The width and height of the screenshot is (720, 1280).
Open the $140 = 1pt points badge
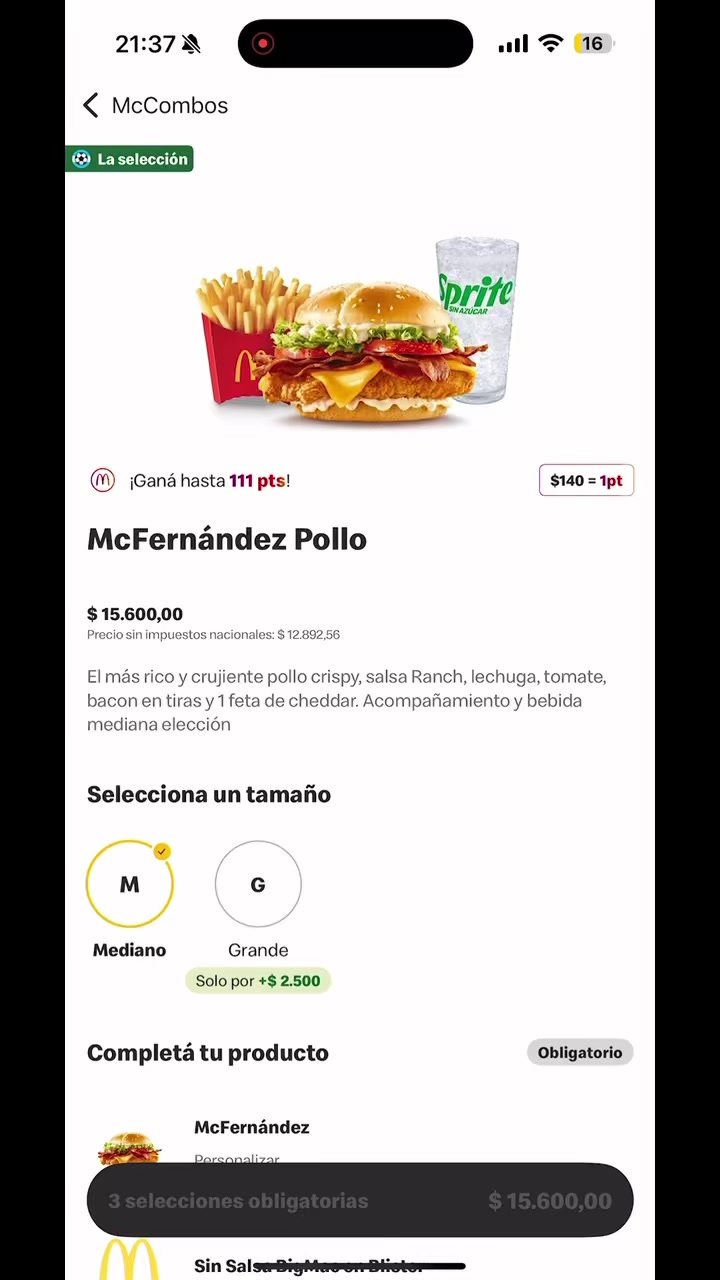tap(586, 480)
